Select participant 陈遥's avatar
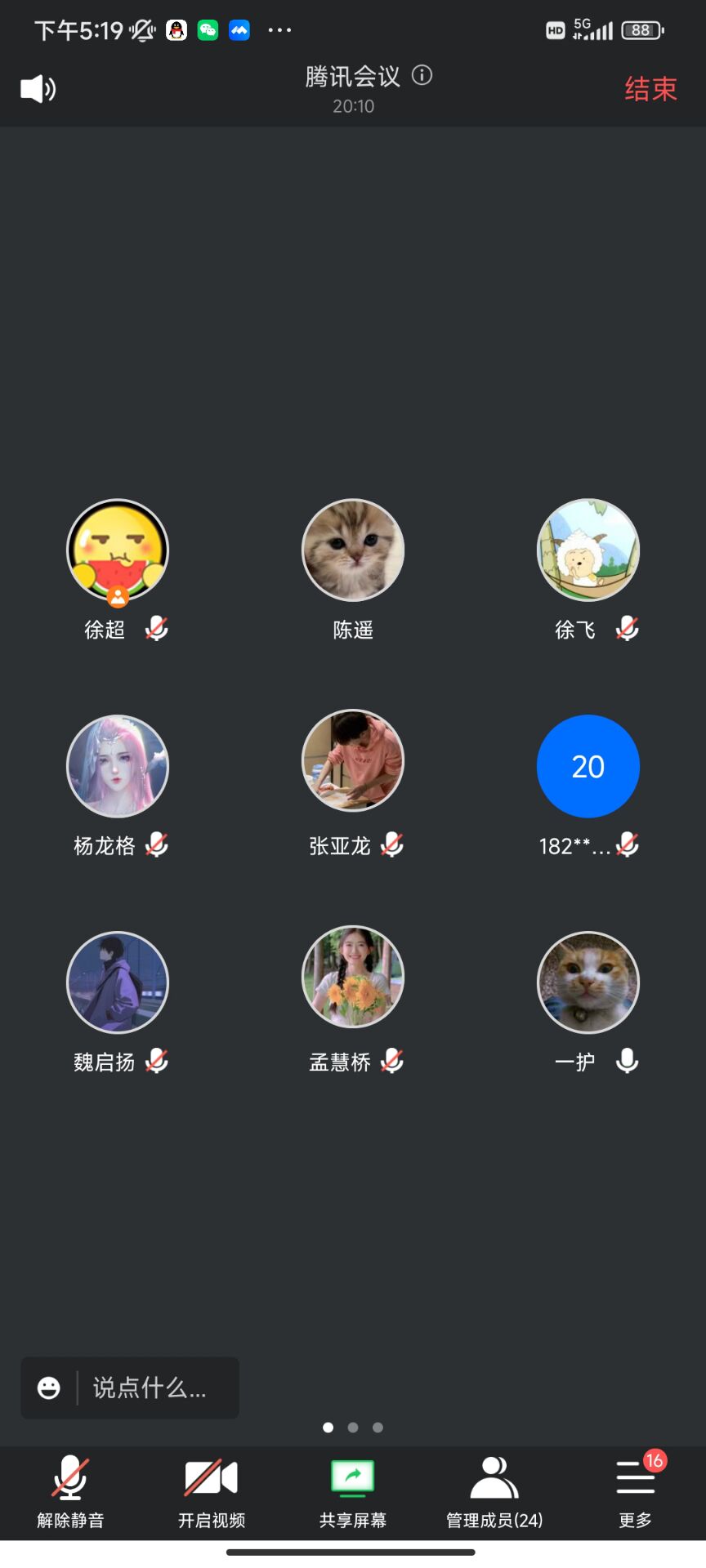Image resolution: width=706 pixels, height=1568 pixels. click(x=353, y=550)
